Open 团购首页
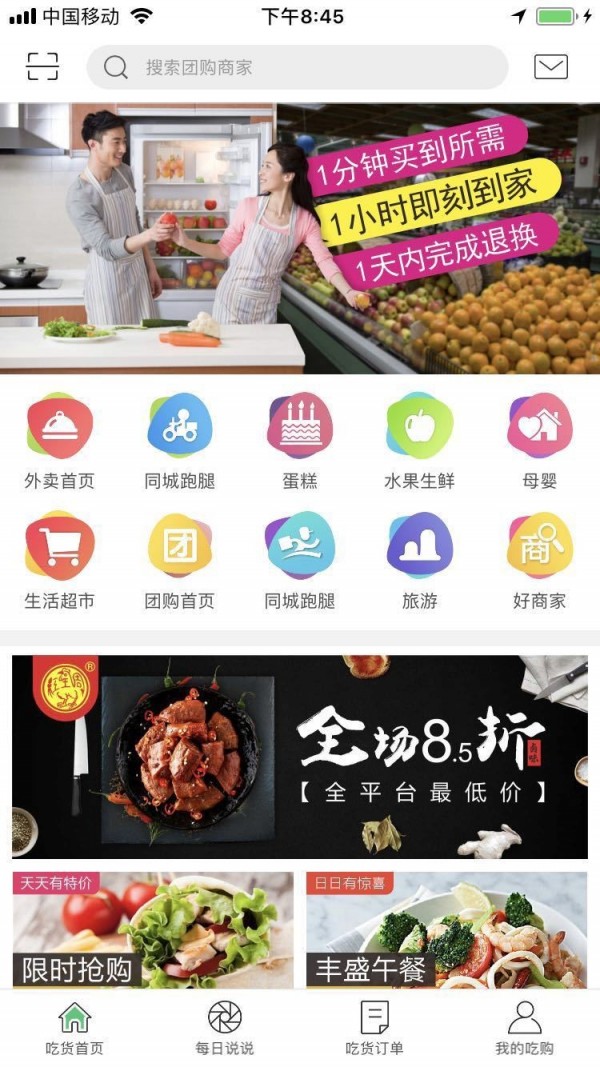 (180, 561)
